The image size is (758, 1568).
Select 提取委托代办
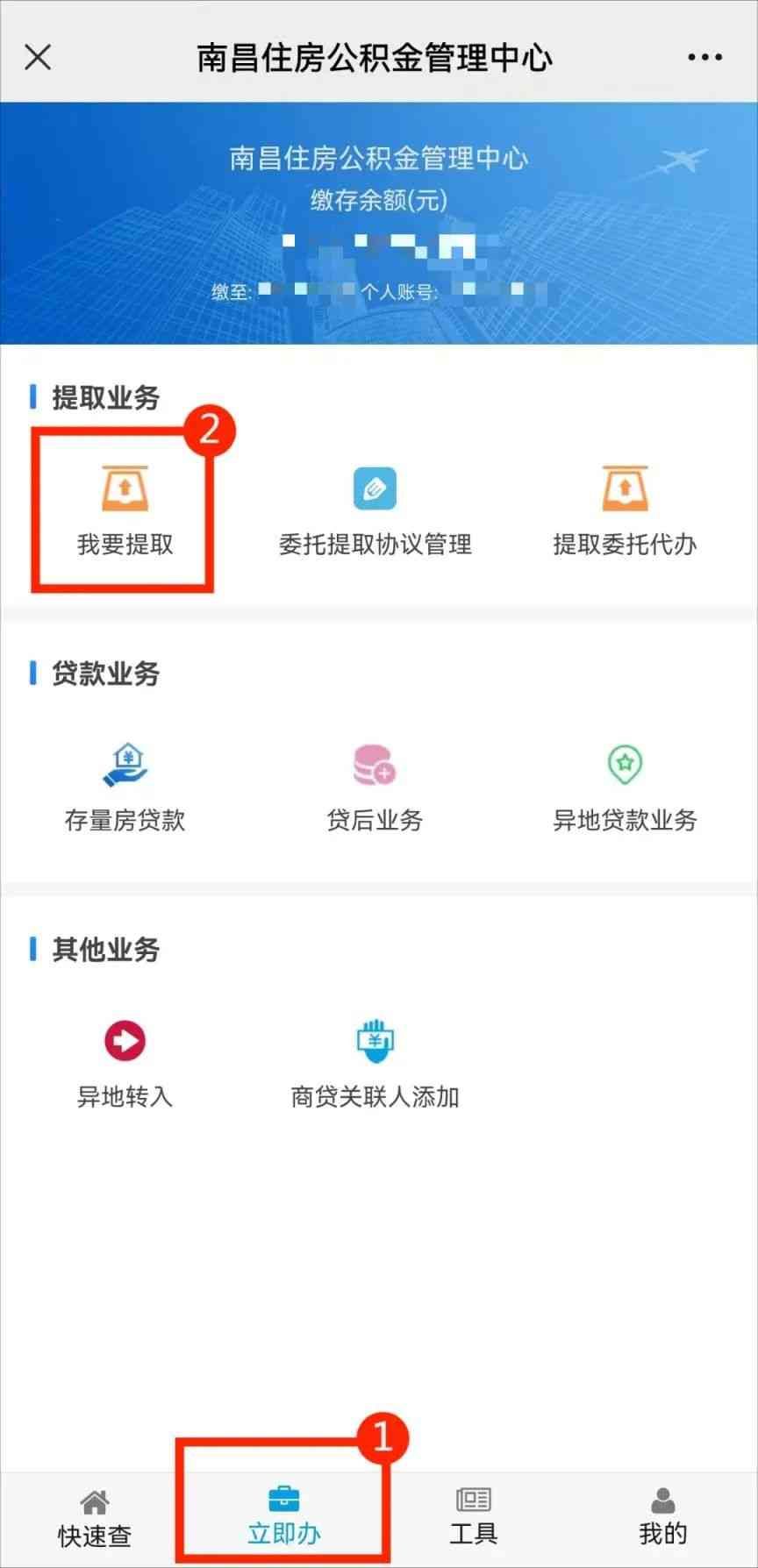[x=625, y=510]
